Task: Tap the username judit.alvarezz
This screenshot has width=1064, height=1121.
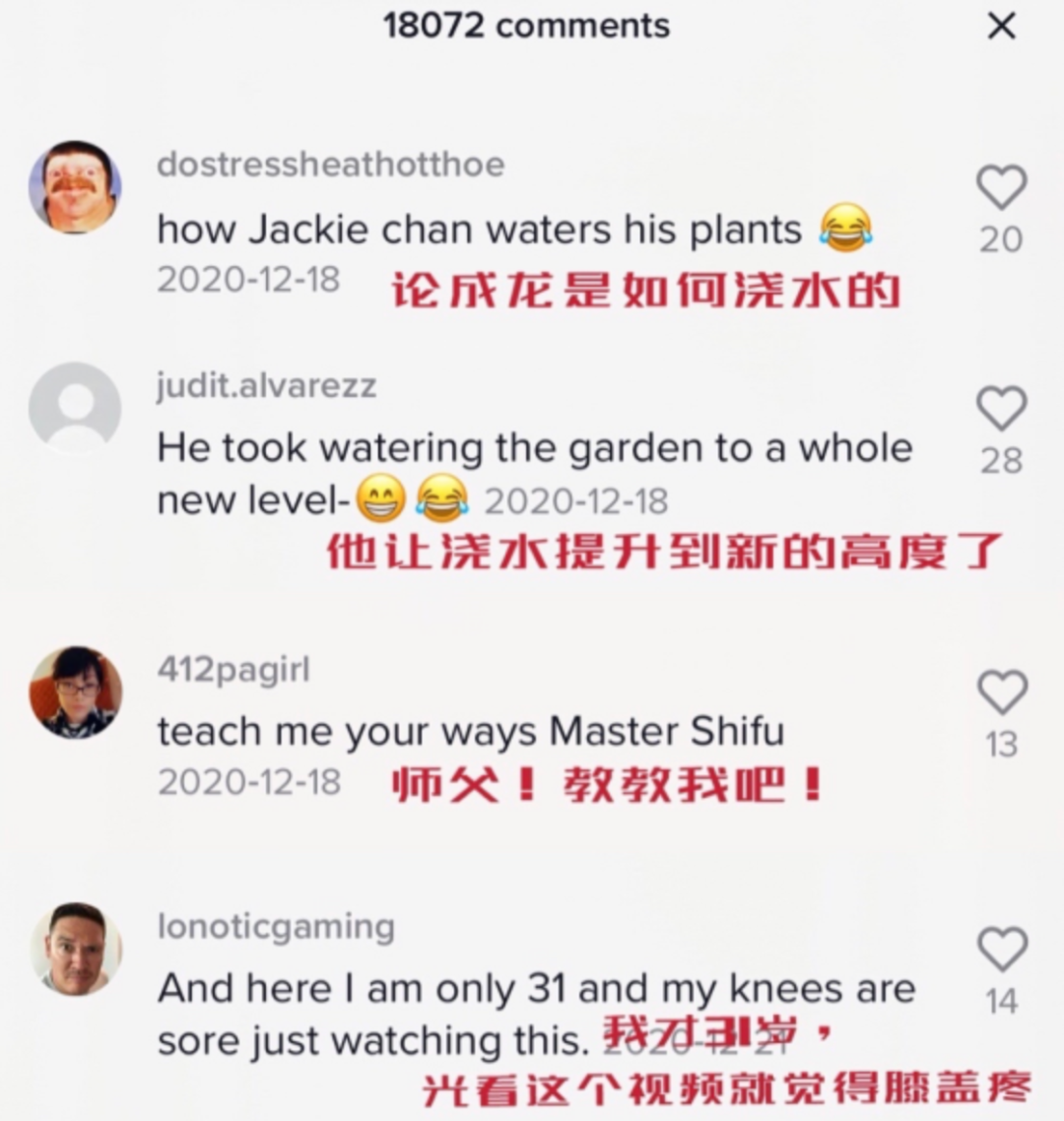Action: click(266, 385)
